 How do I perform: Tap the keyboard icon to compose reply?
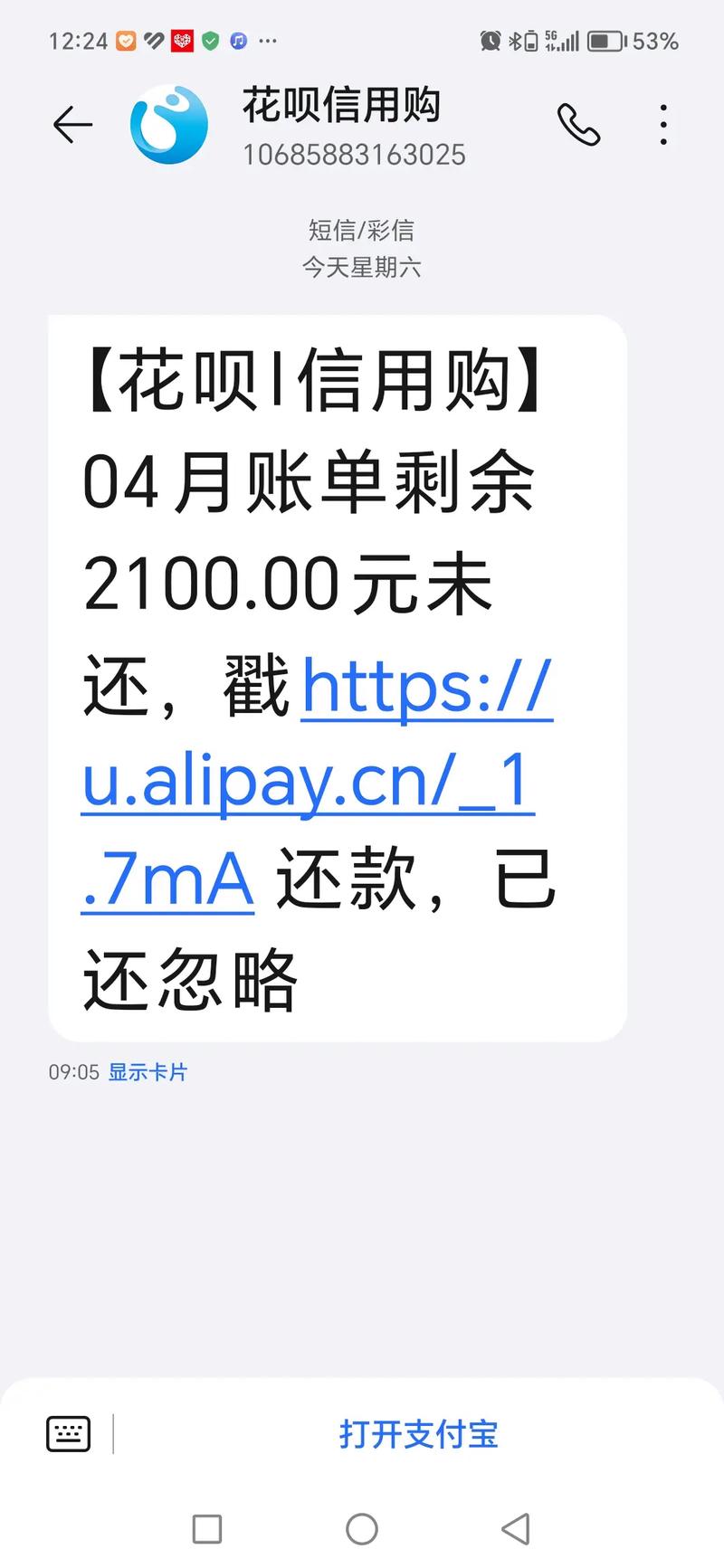(x=67, y=1433)
